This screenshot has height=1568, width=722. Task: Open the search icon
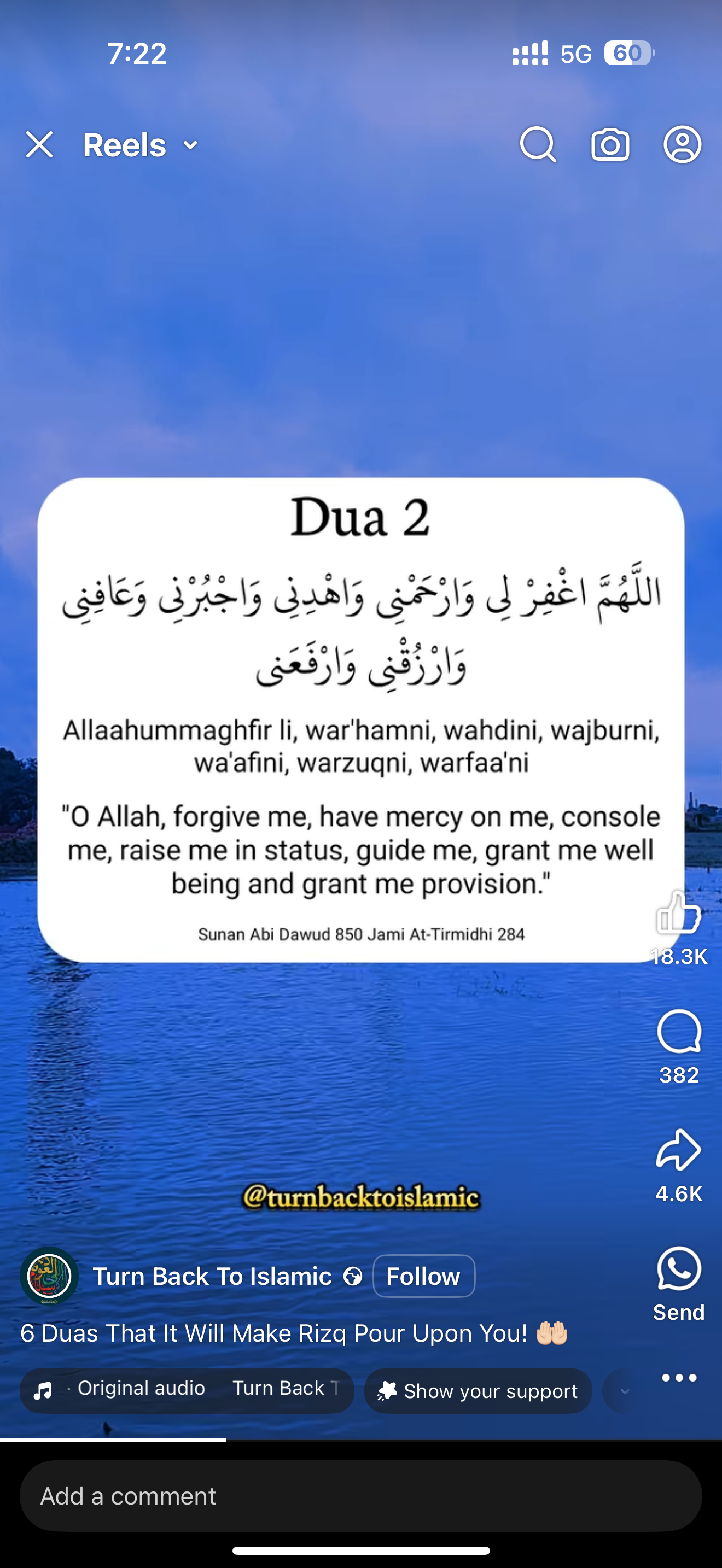tap(538, 145)
